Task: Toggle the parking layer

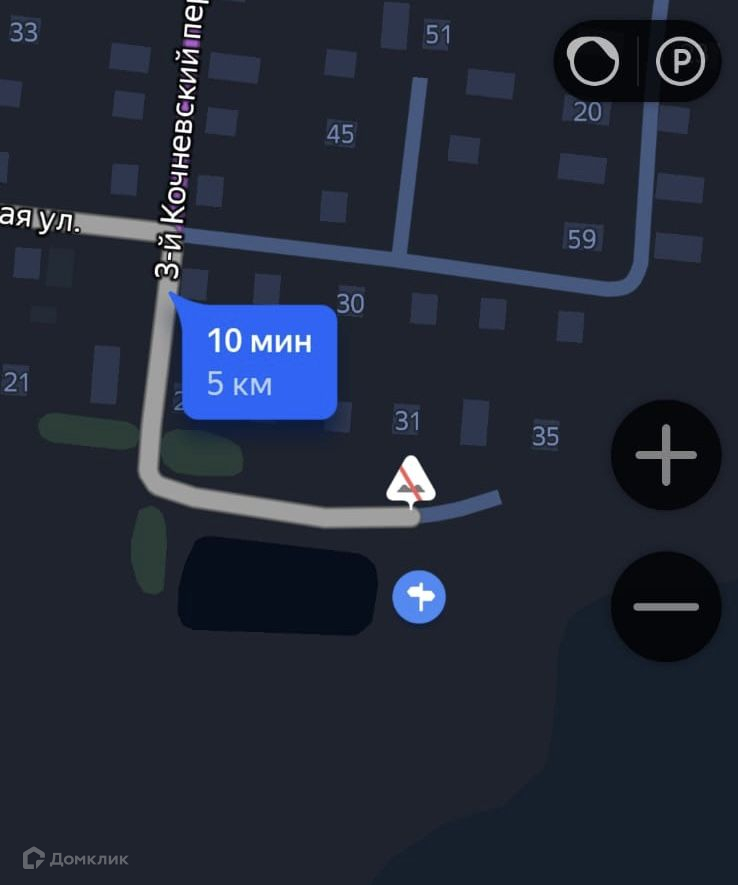Action: tap(680, 63)
